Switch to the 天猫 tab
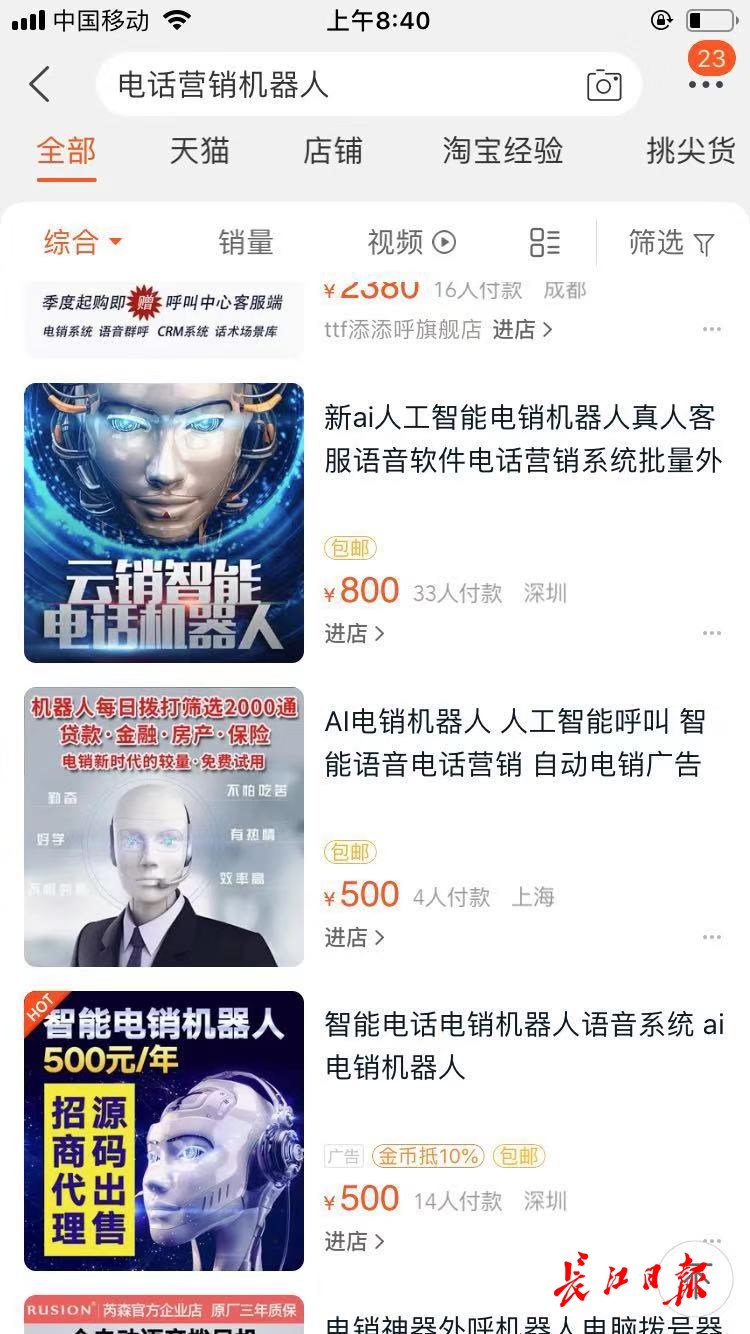 click(199, 152)
